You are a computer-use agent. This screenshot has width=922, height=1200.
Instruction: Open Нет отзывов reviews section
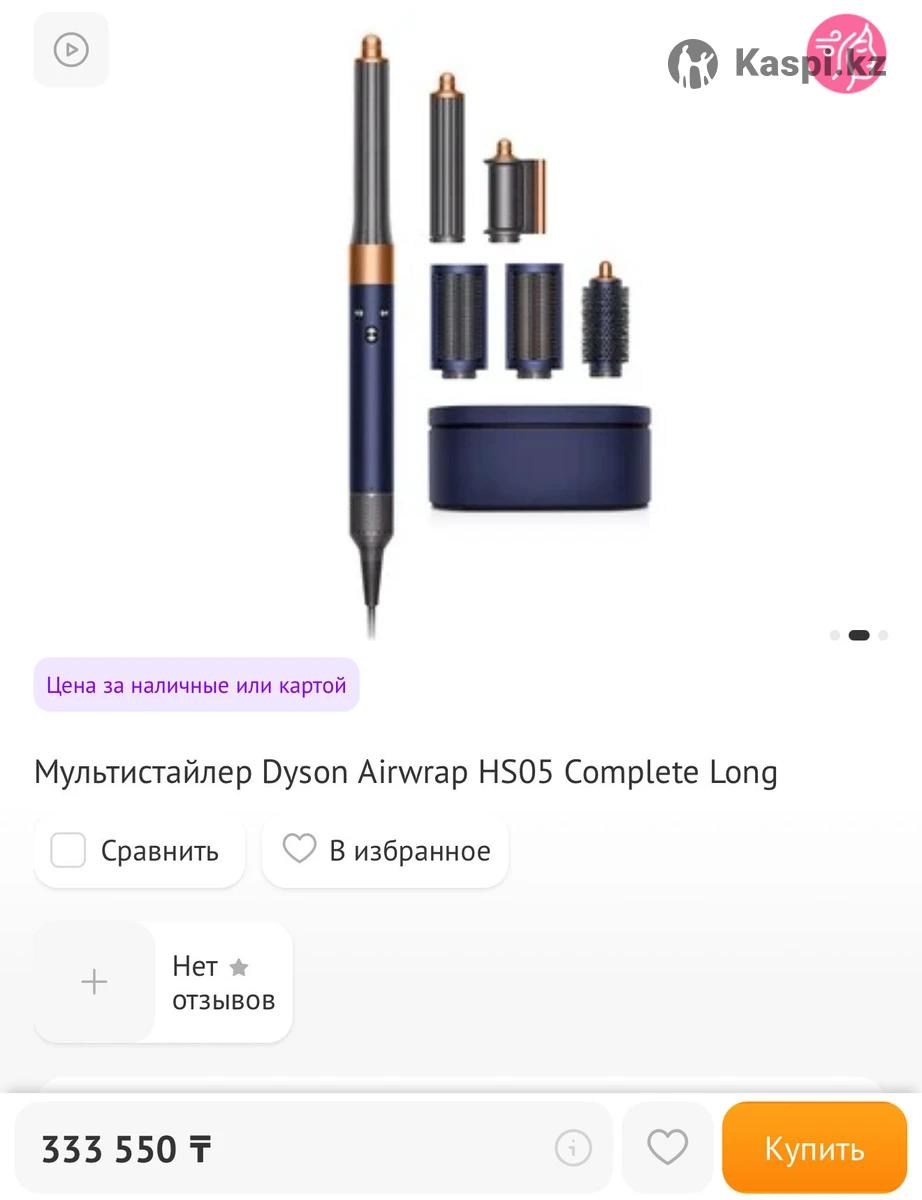(223, 982)
